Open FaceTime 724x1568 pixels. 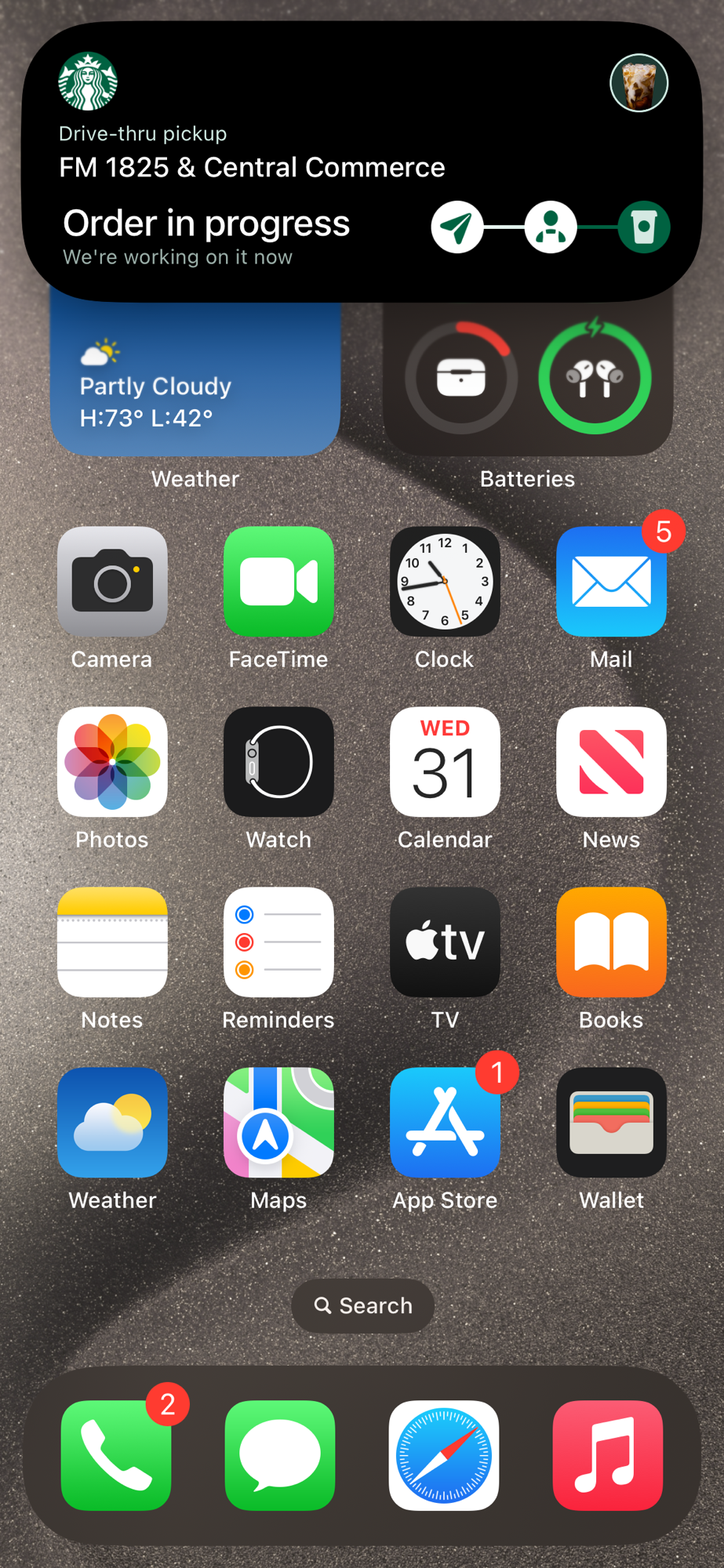278,581
